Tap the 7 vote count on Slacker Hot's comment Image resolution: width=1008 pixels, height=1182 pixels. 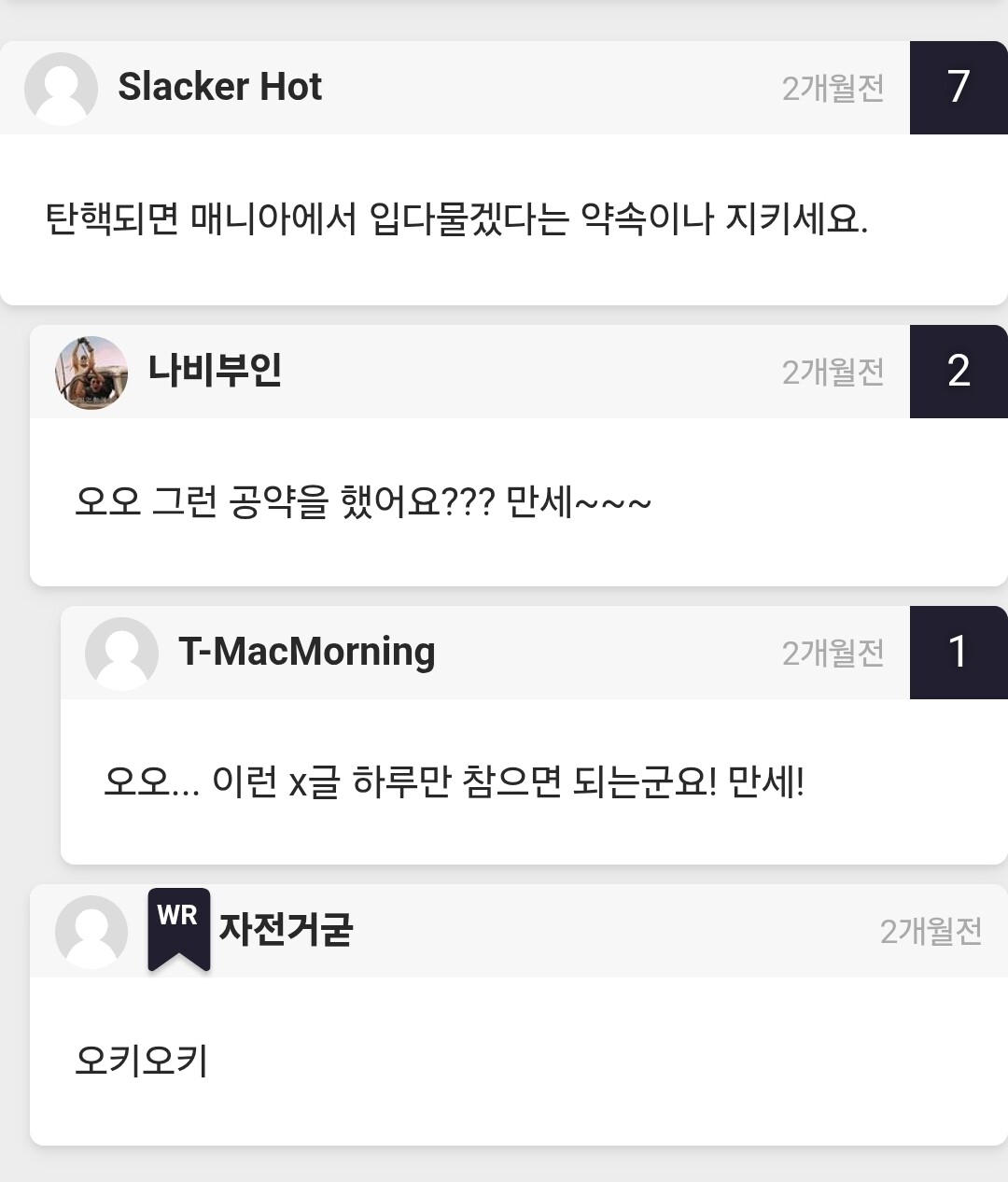click(x=959, y=88)
